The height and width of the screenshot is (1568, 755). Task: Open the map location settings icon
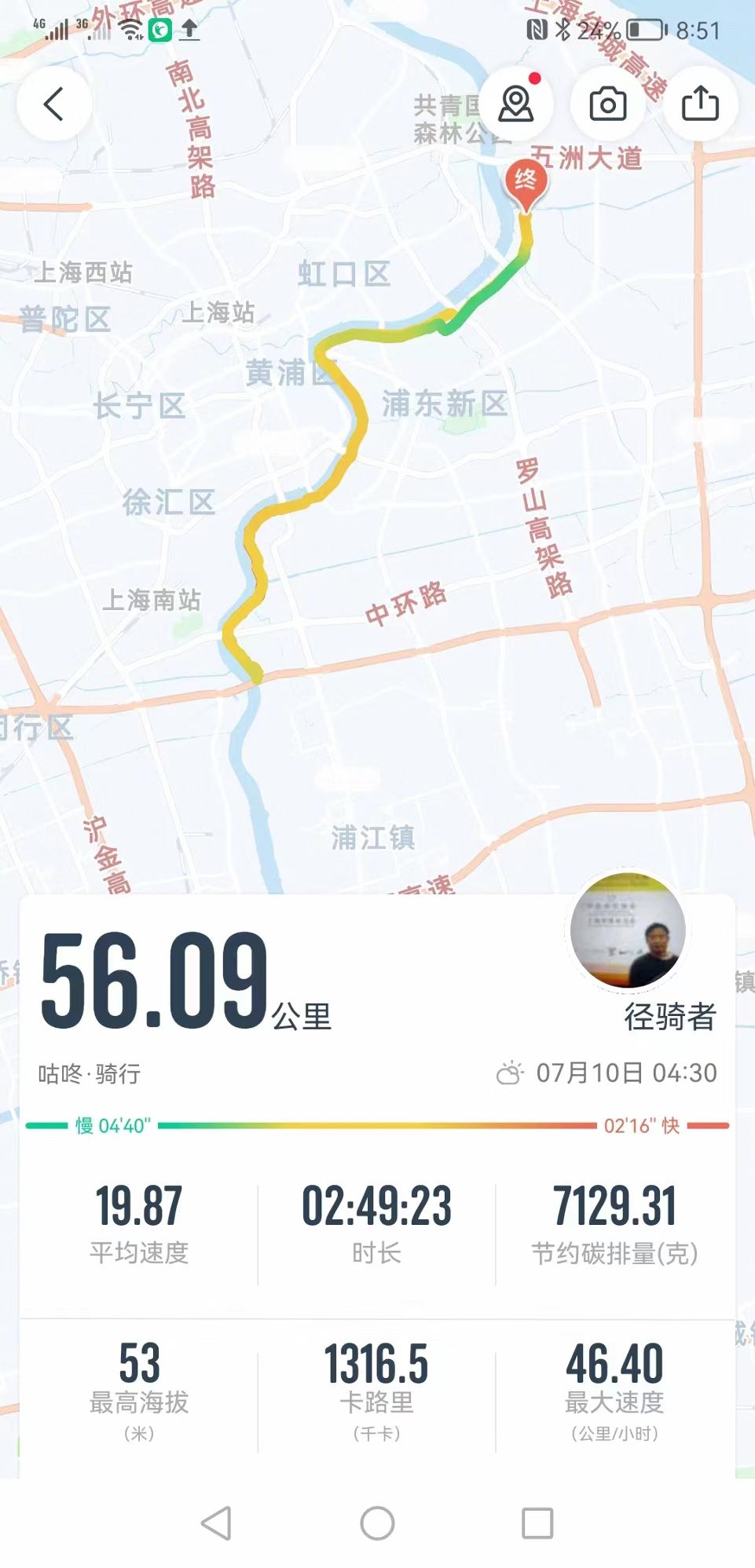[516, 104]
